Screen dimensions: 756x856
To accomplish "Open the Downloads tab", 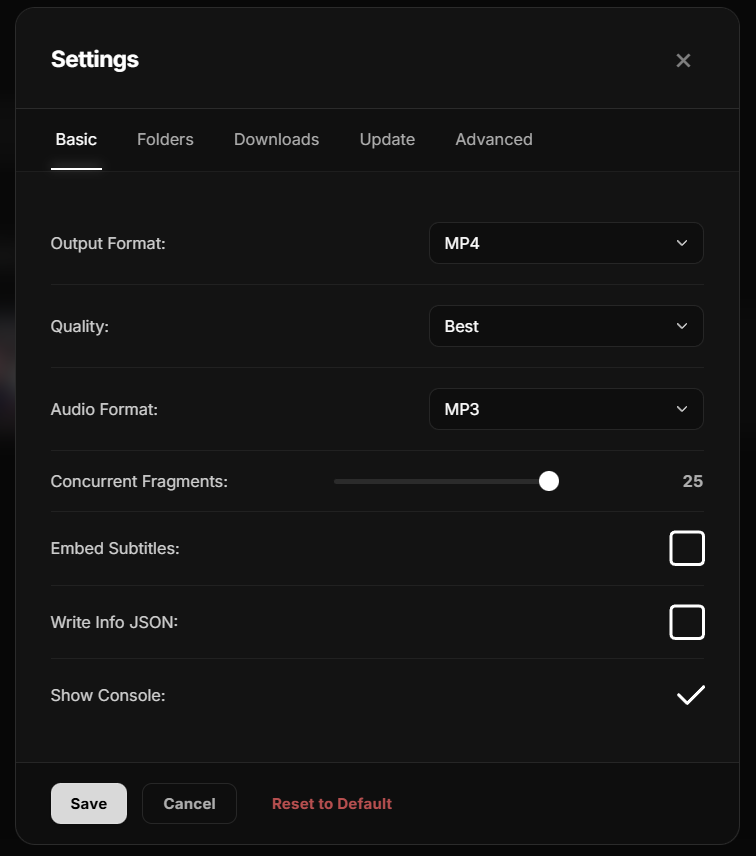I will [x=276, y=139].
